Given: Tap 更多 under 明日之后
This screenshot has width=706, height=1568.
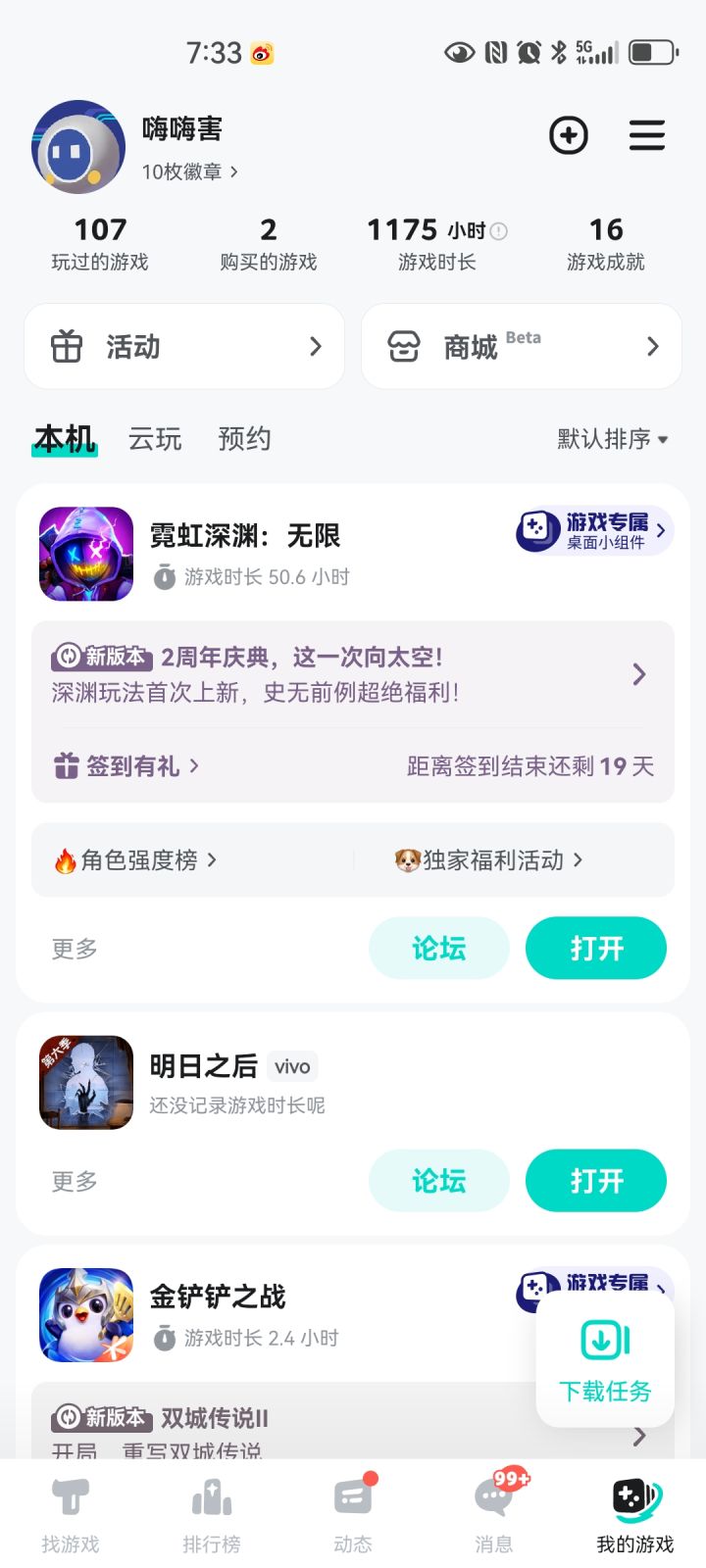Looking at the screenshot, I should pos(75,1181).
